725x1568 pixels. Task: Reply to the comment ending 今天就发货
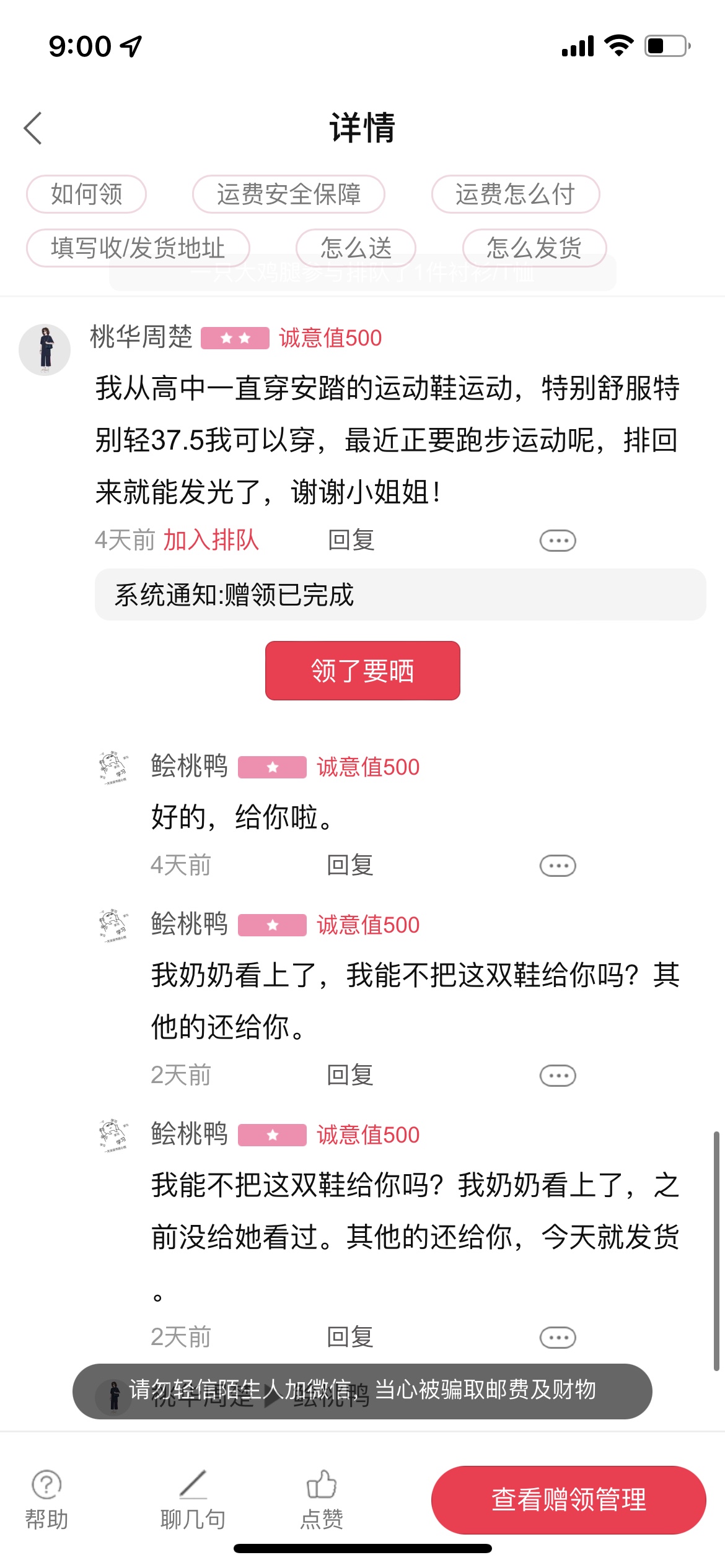350,1338
